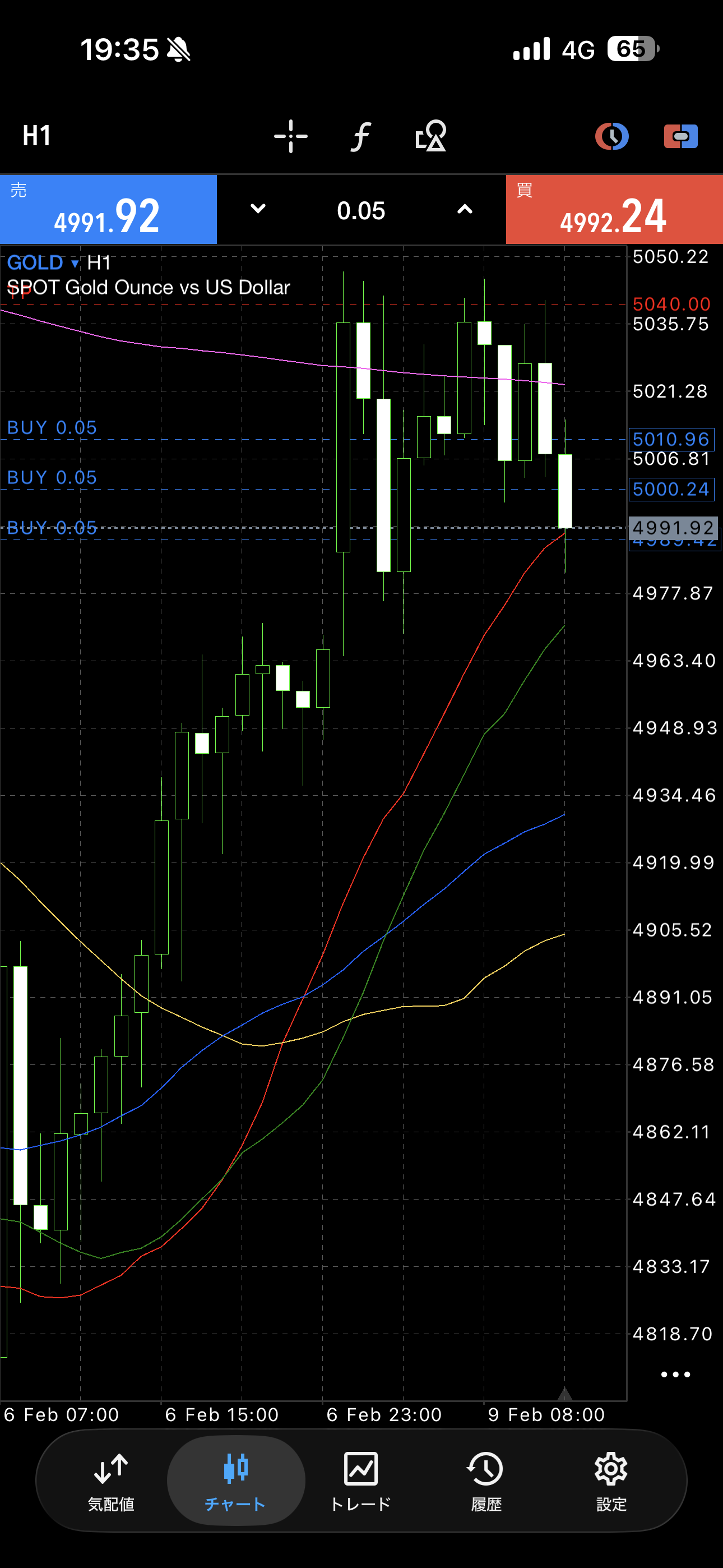Select the チャート chart tab
The width and height of the screenshot is (723, 1568).
coord(235,1481)
